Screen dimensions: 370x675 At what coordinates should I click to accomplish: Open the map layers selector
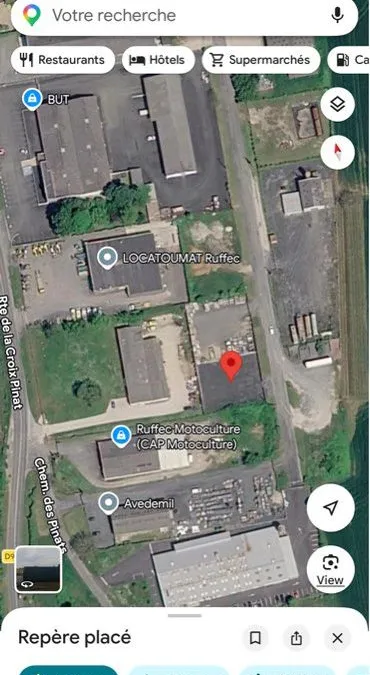(338, 105)
